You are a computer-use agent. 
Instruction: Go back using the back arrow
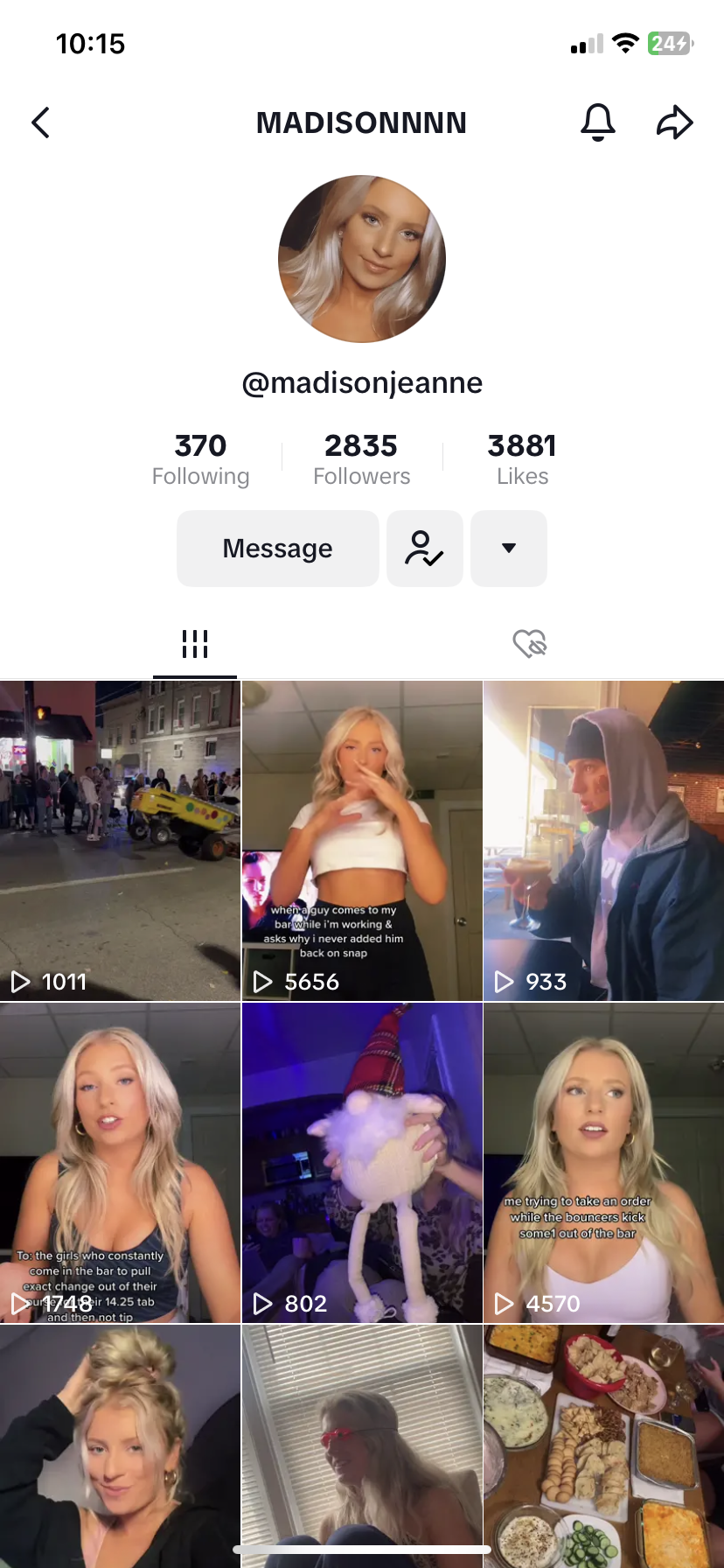pyautogui.click(x=41, y=122)
